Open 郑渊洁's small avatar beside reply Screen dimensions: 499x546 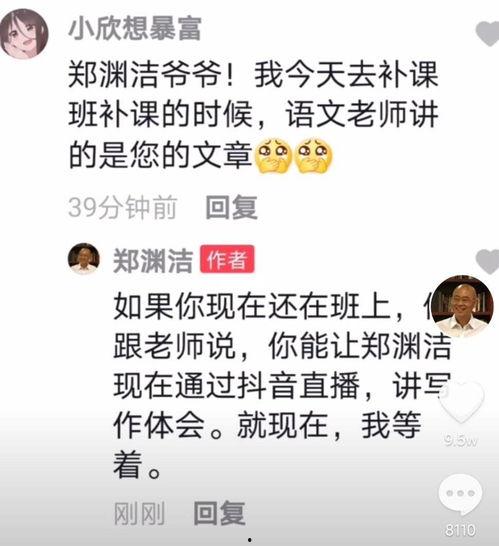pyautogui.click(x=84, y=258)
